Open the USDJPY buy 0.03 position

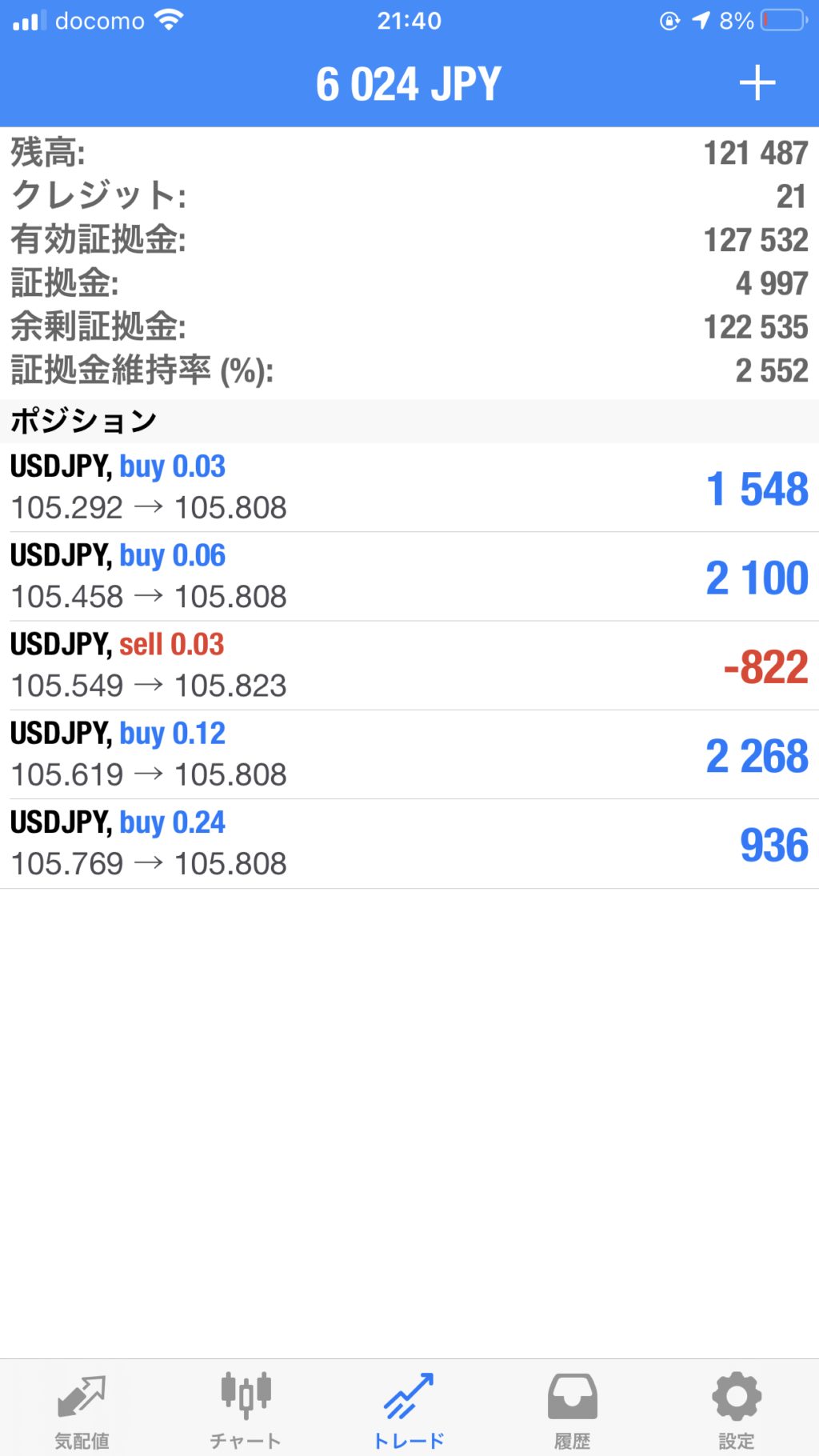pyautogui.click(x=409, y=487)
